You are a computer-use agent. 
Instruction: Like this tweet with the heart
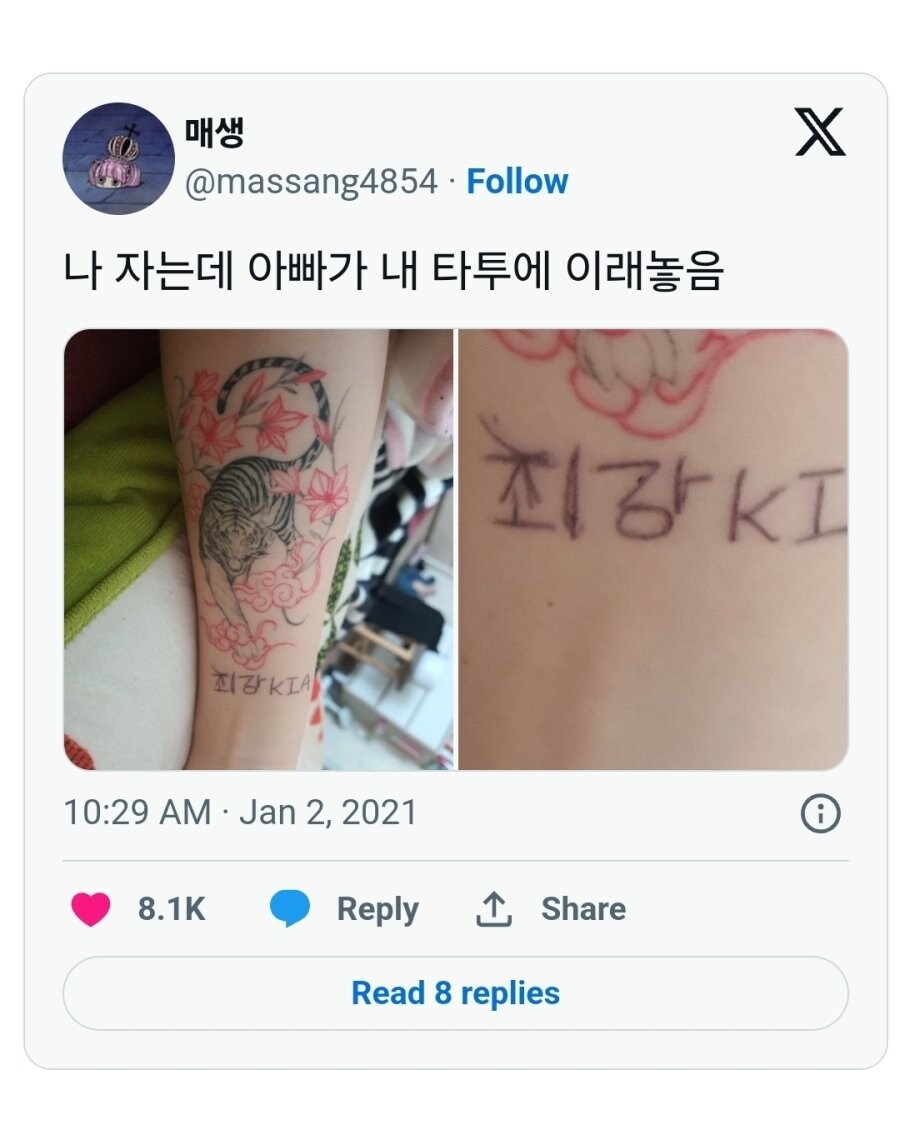tap(92, 909)
